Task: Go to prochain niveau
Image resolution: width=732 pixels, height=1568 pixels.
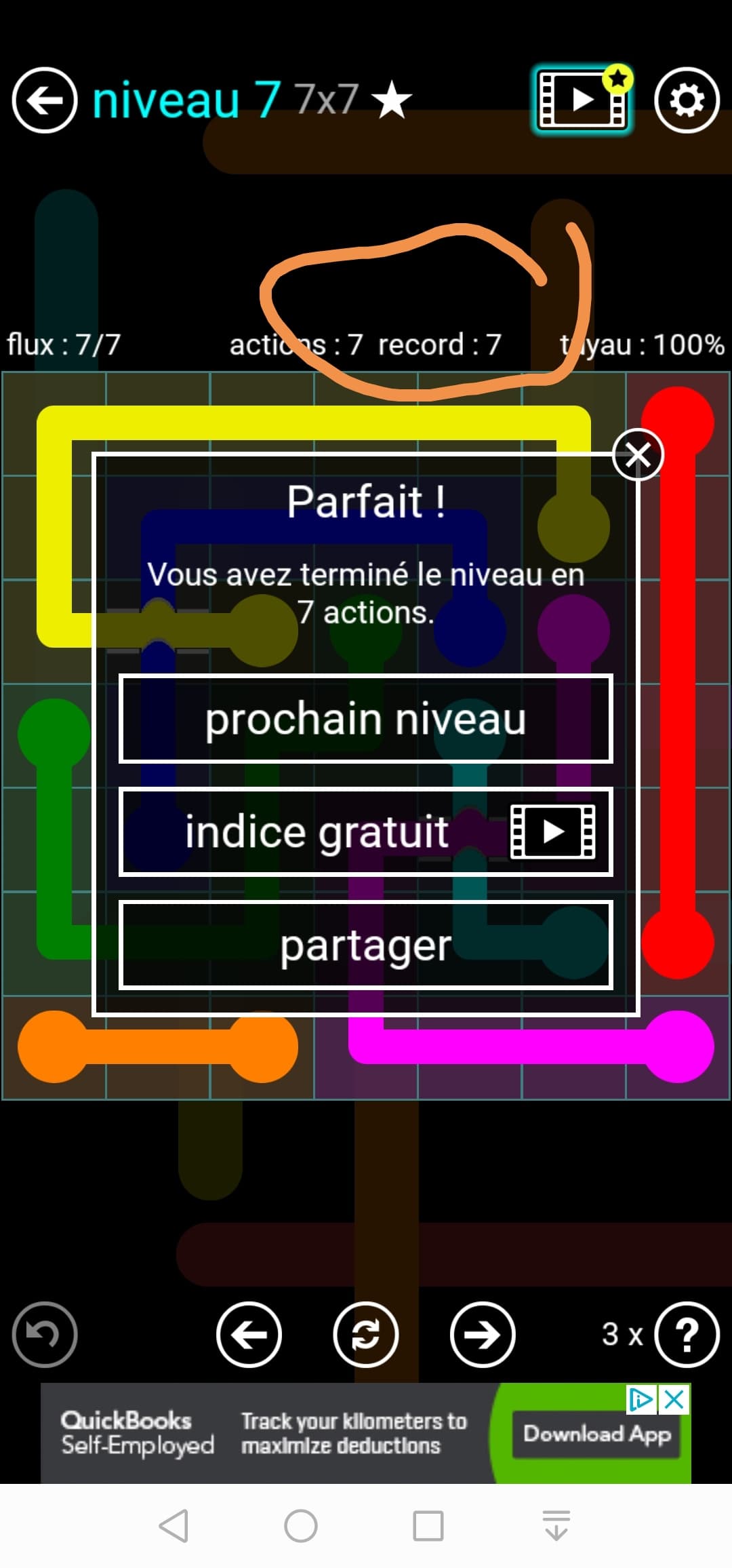Action: coord(366,719)
